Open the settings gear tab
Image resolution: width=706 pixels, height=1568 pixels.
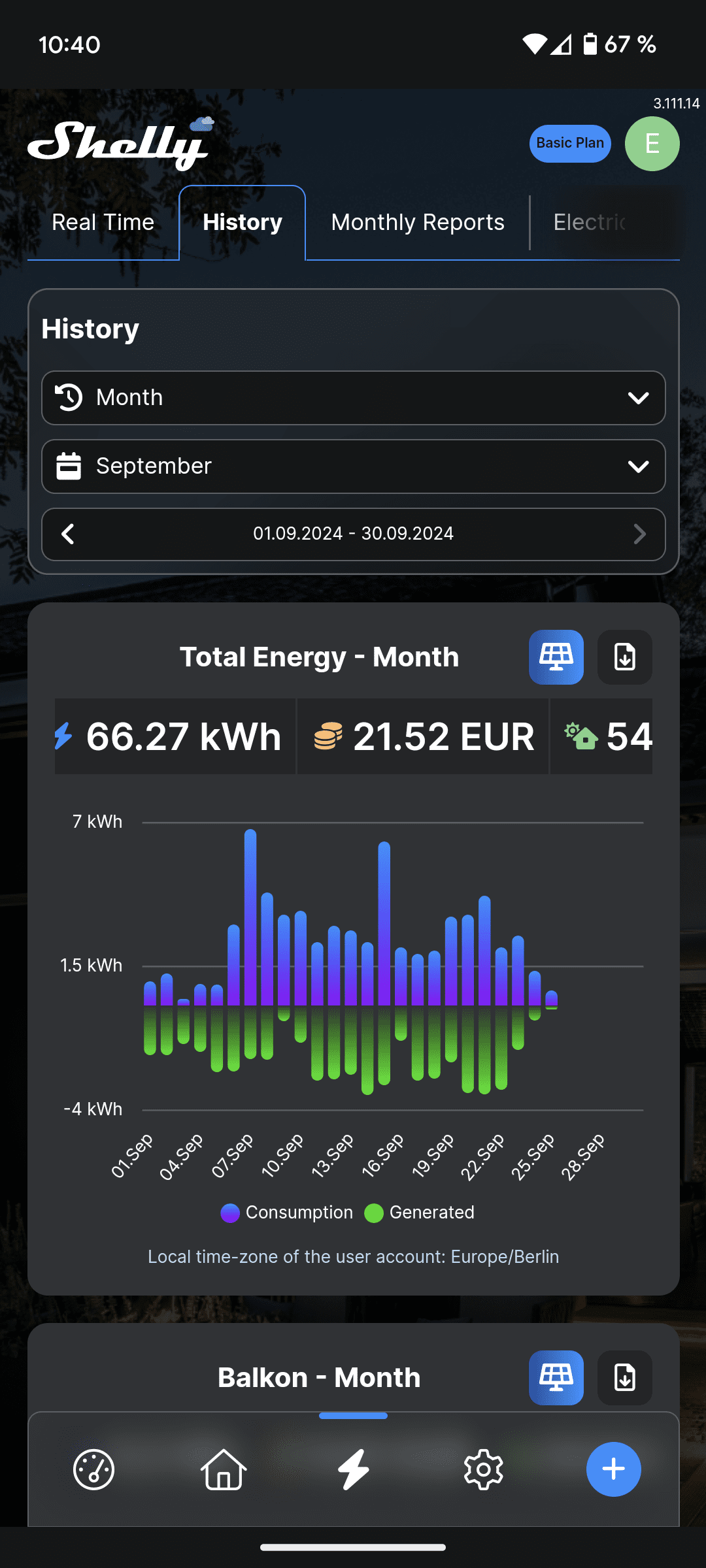coord(483,1469)
